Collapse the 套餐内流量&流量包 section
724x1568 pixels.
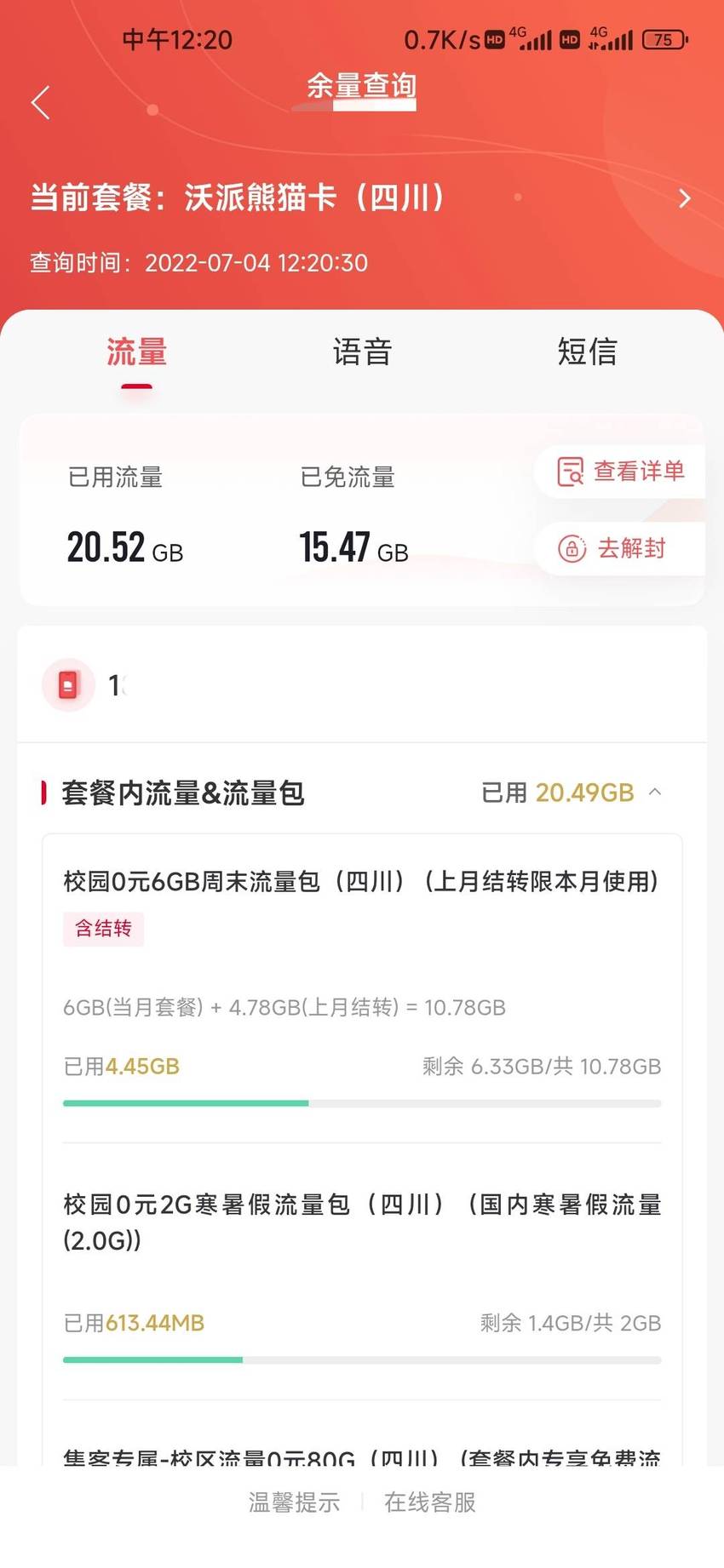[x=655, y=792]
